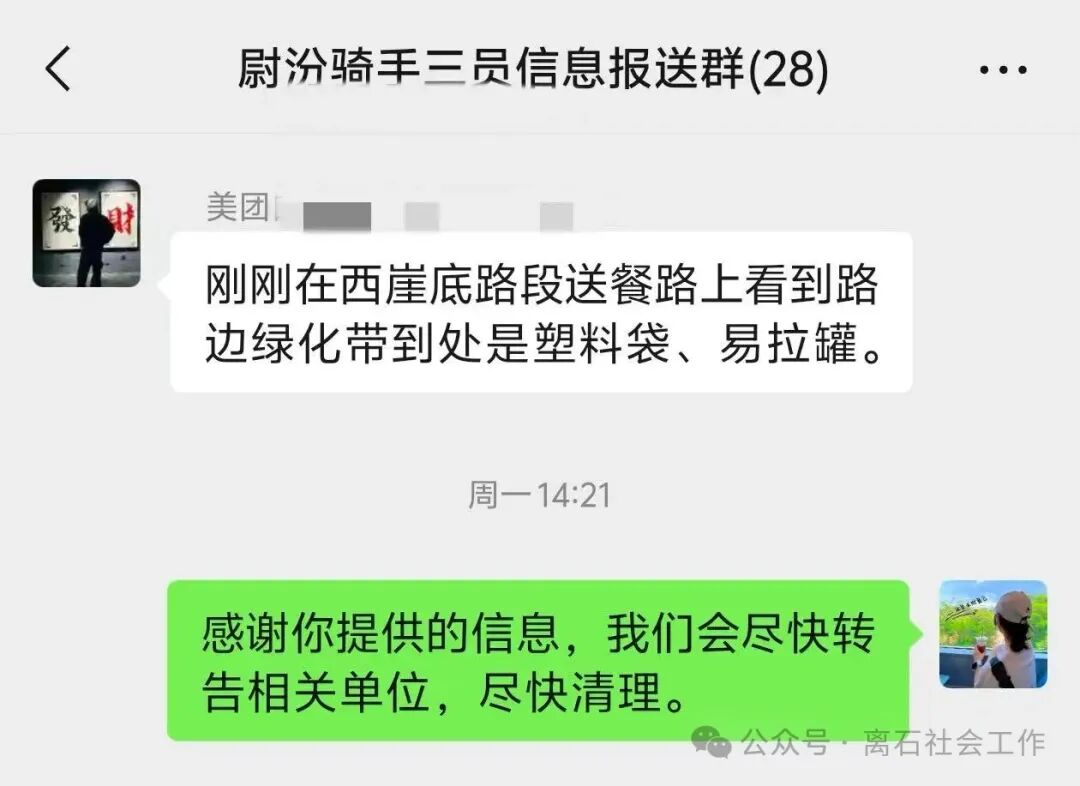
Task: Open the 美团 rider's avatar profile
Action: point(87,233)
